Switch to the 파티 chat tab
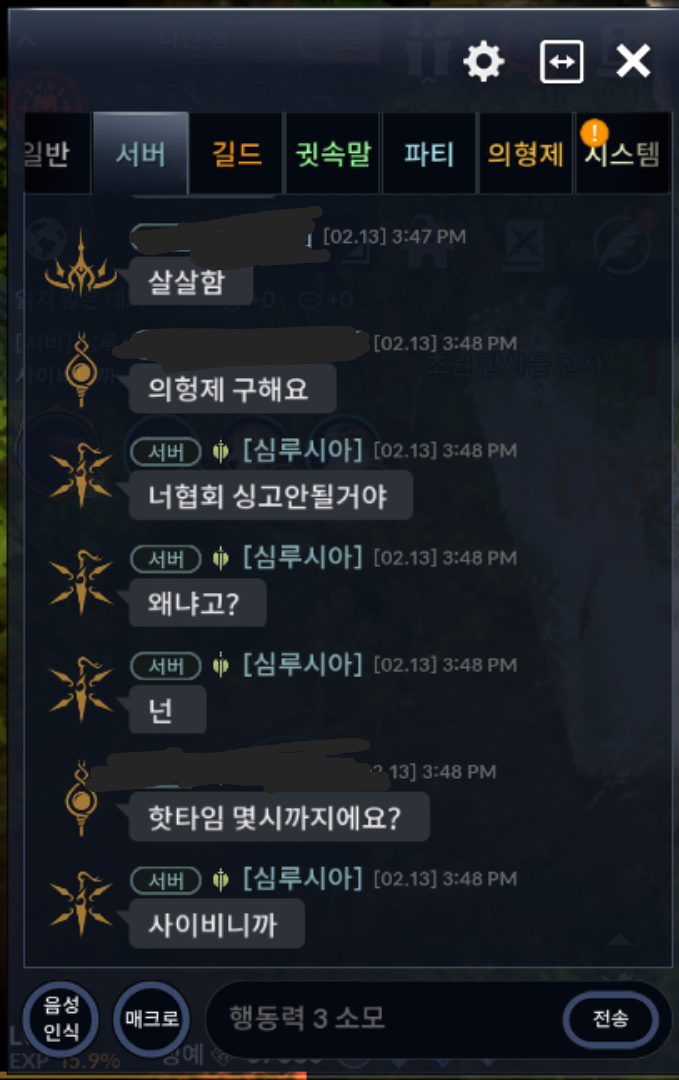The width and height of the screenshot is (679, 1080). pyautogui.click(x=429, y=154)
